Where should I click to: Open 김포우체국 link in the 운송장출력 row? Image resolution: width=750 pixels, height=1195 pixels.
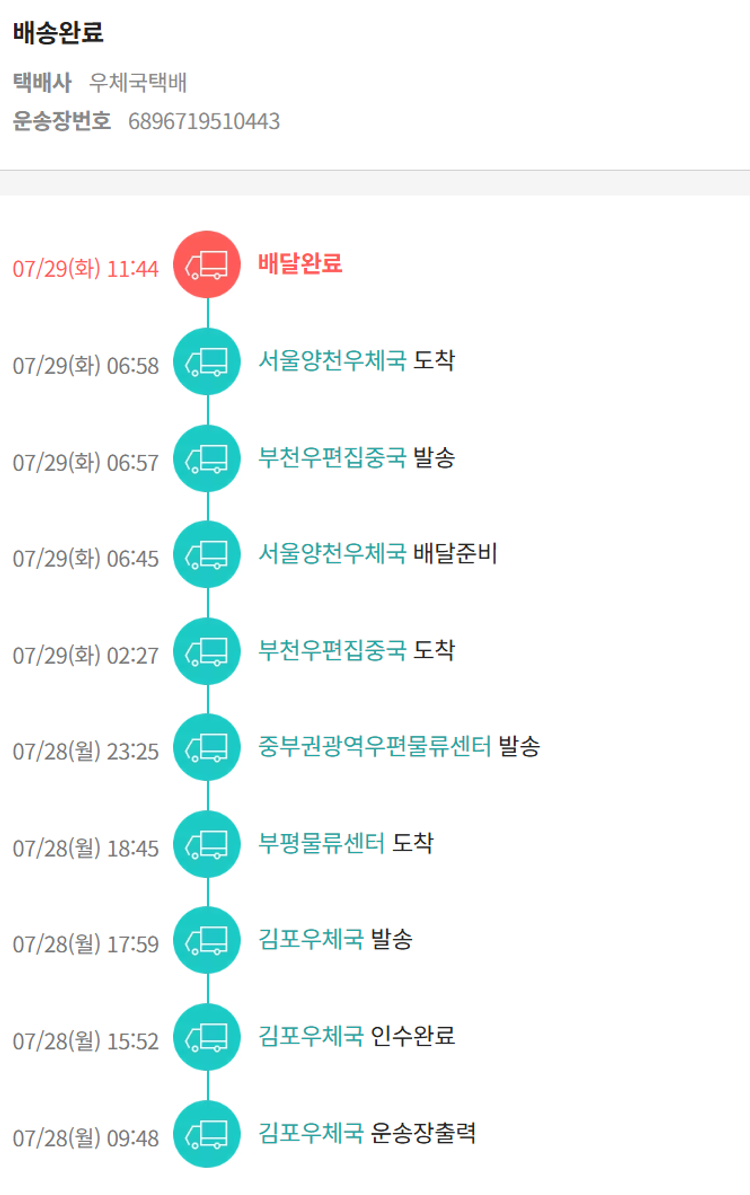(310, 1133)
